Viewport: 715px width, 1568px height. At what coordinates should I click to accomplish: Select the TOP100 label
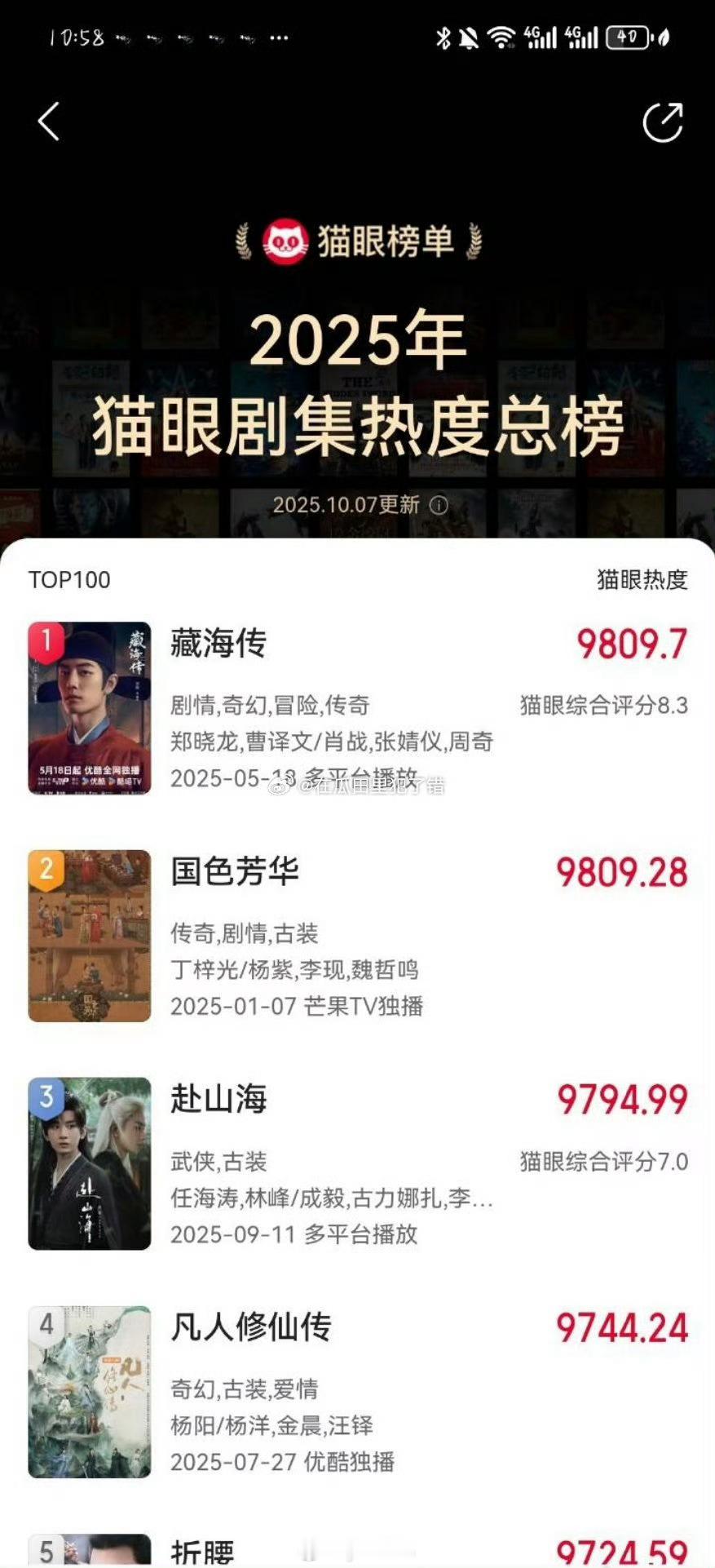[68, 580]
